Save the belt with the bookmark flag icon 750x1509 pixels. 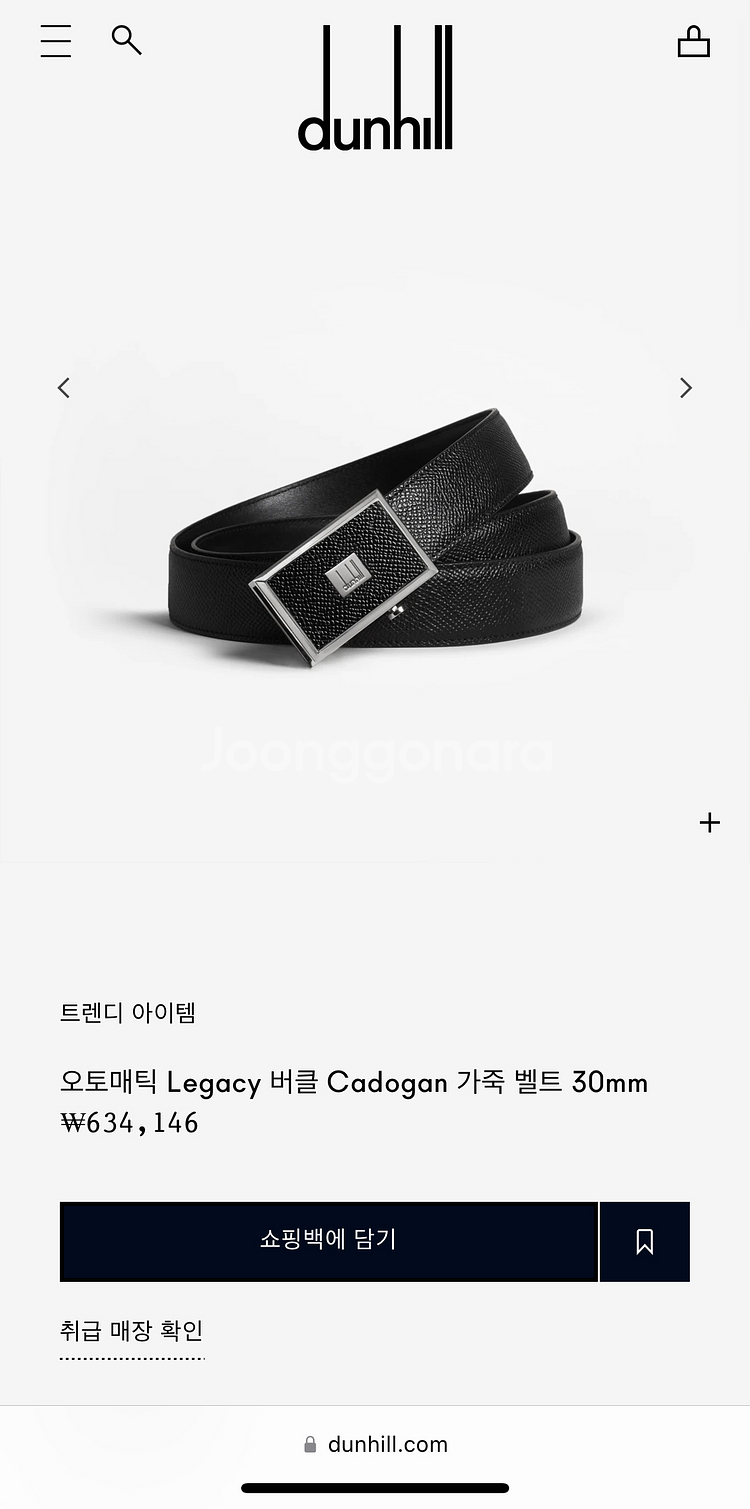(x=644, y=1241)
